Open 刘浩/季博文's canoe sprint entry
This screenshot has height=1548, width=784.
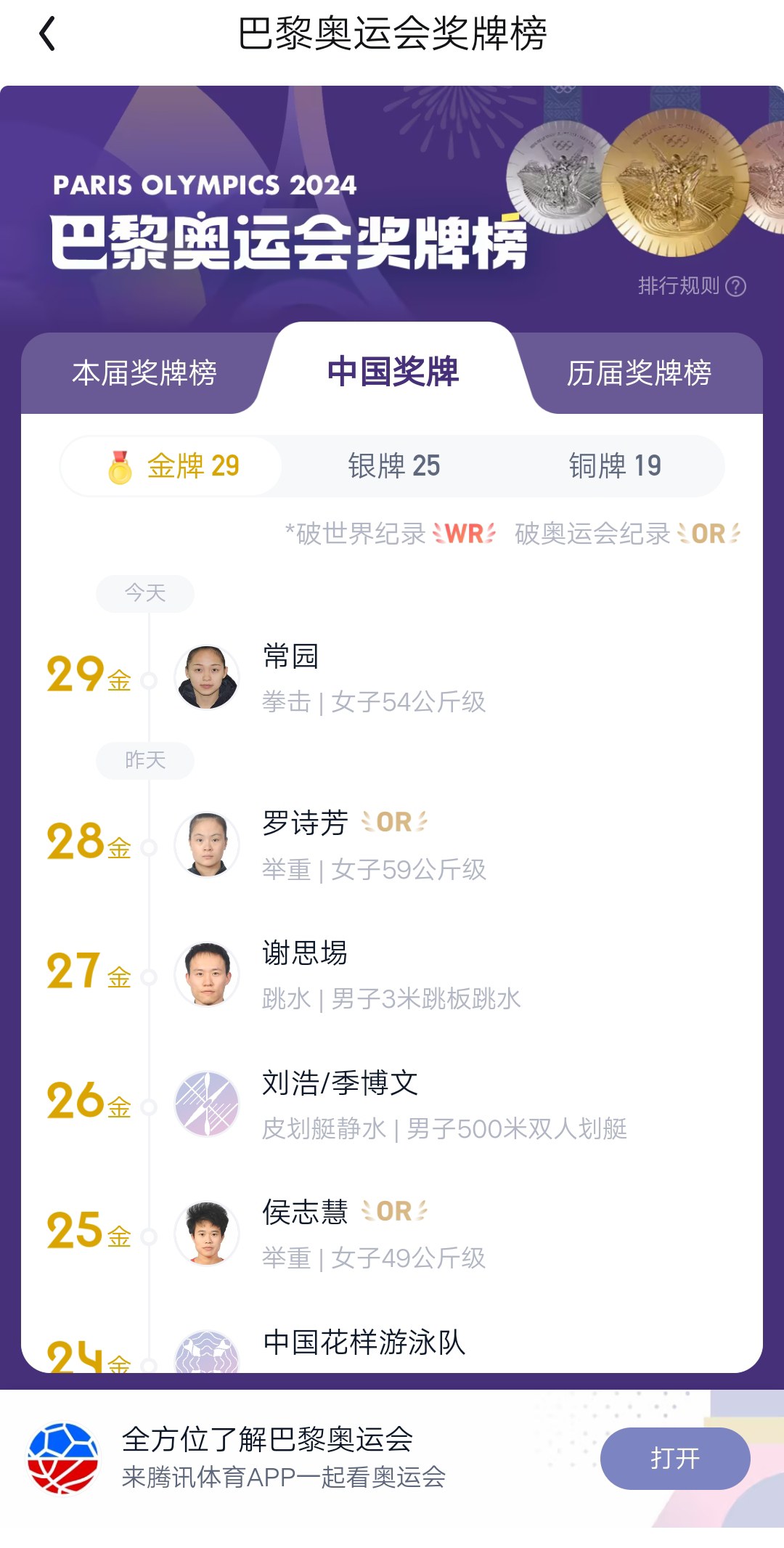tap(392, 1104)
